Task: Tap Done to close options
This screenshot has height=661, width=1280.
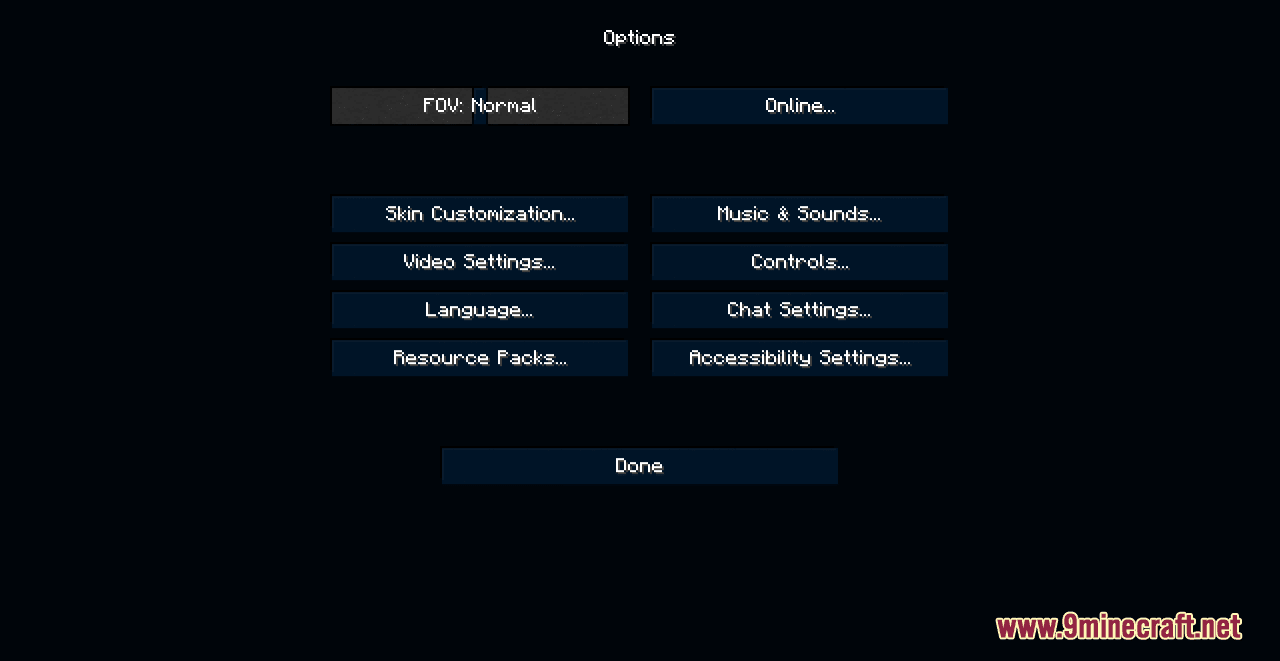Action: pyautogui.click(x=639, y=466)
